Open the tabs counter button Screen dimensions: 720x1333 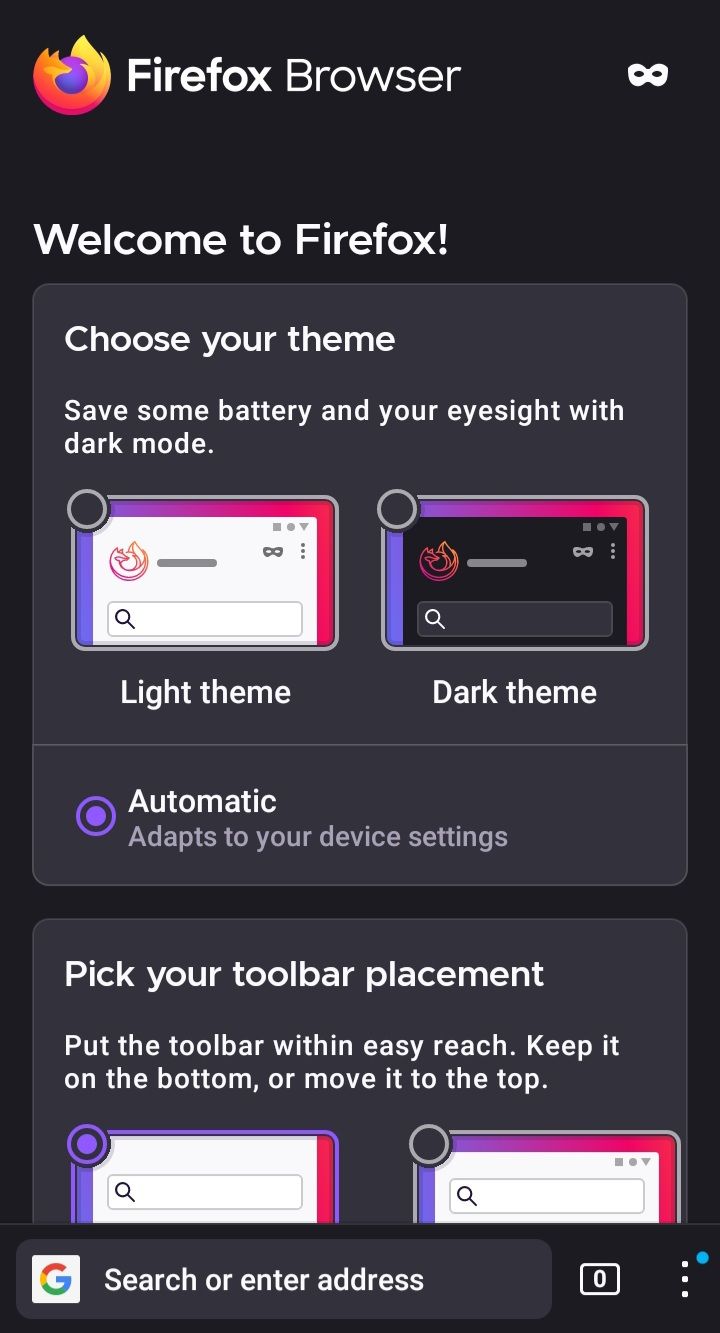599,1279
